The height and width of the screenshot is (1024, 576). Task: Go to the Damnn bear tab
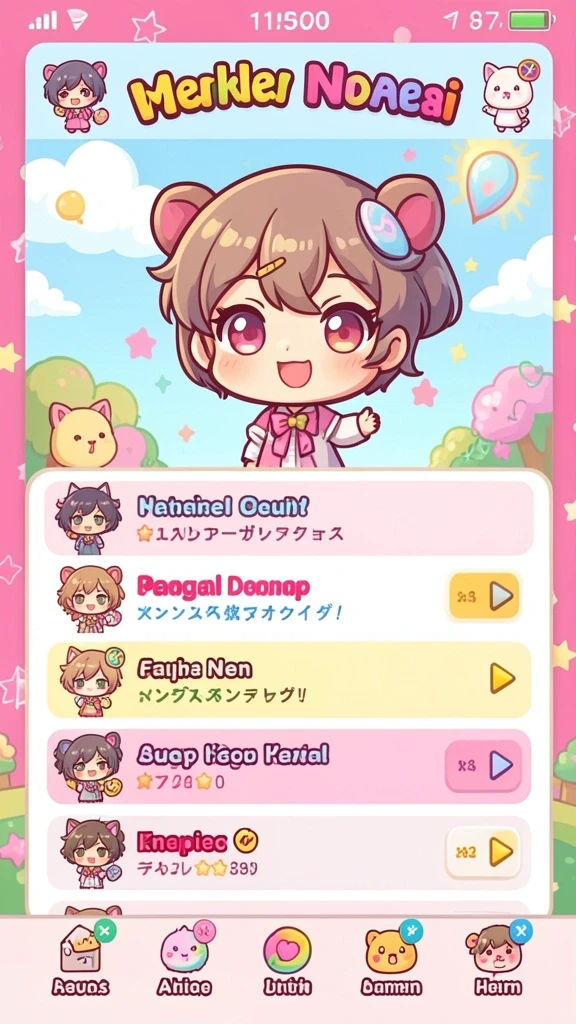click(392, 959)
